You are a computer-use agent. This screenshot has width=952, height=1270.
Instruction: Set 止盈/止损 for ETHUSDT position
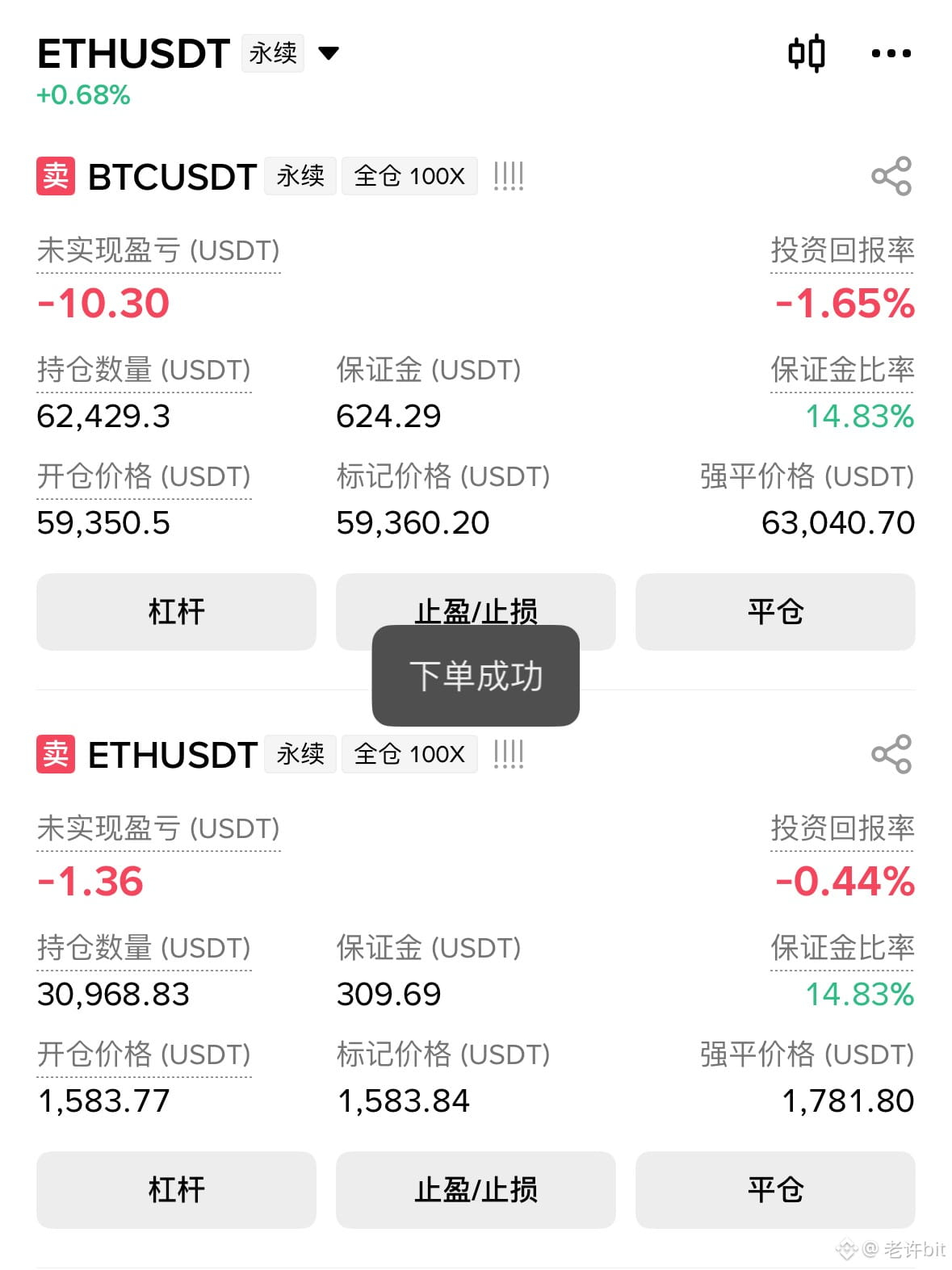[476, 1189]
